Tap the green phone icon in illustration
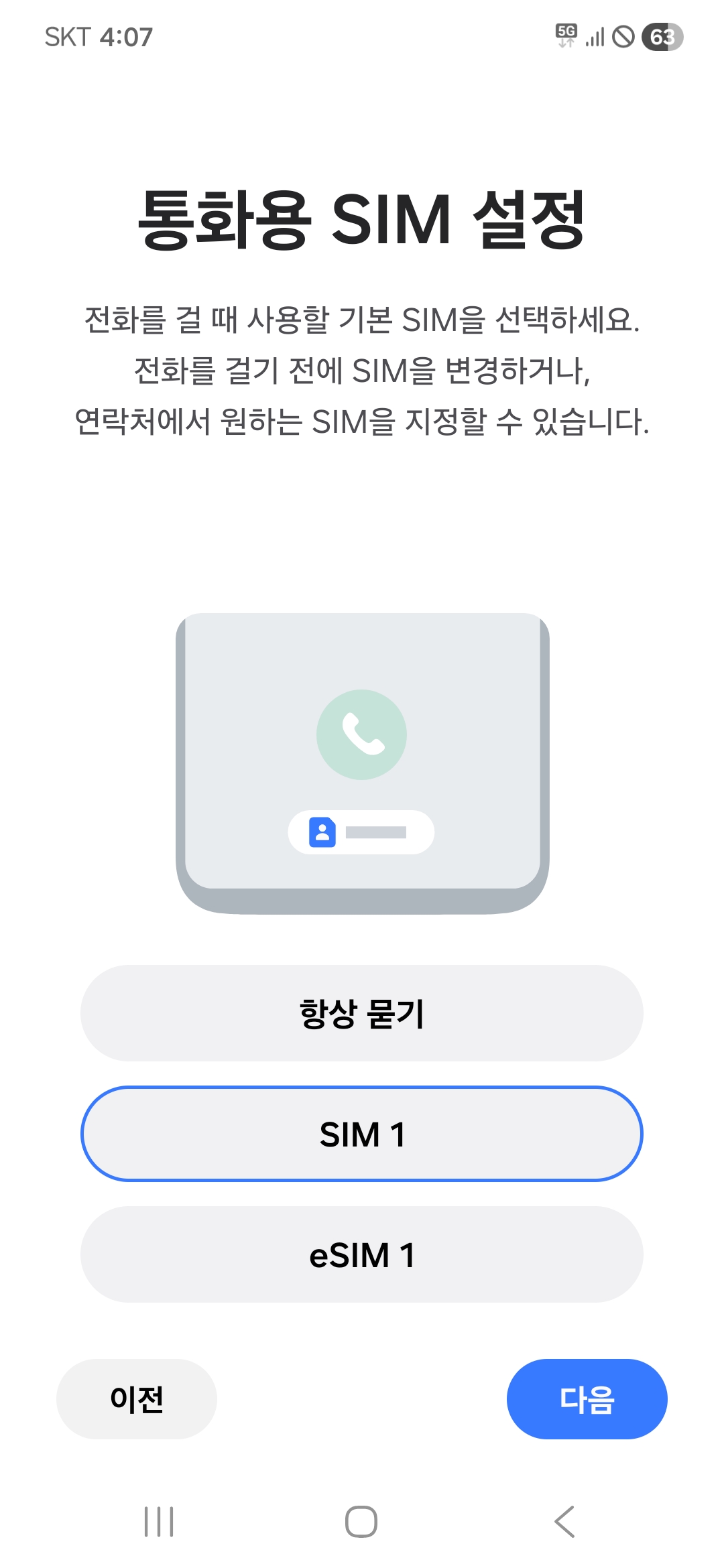The width and height of the screenshot is (724, 1568). 362,734
